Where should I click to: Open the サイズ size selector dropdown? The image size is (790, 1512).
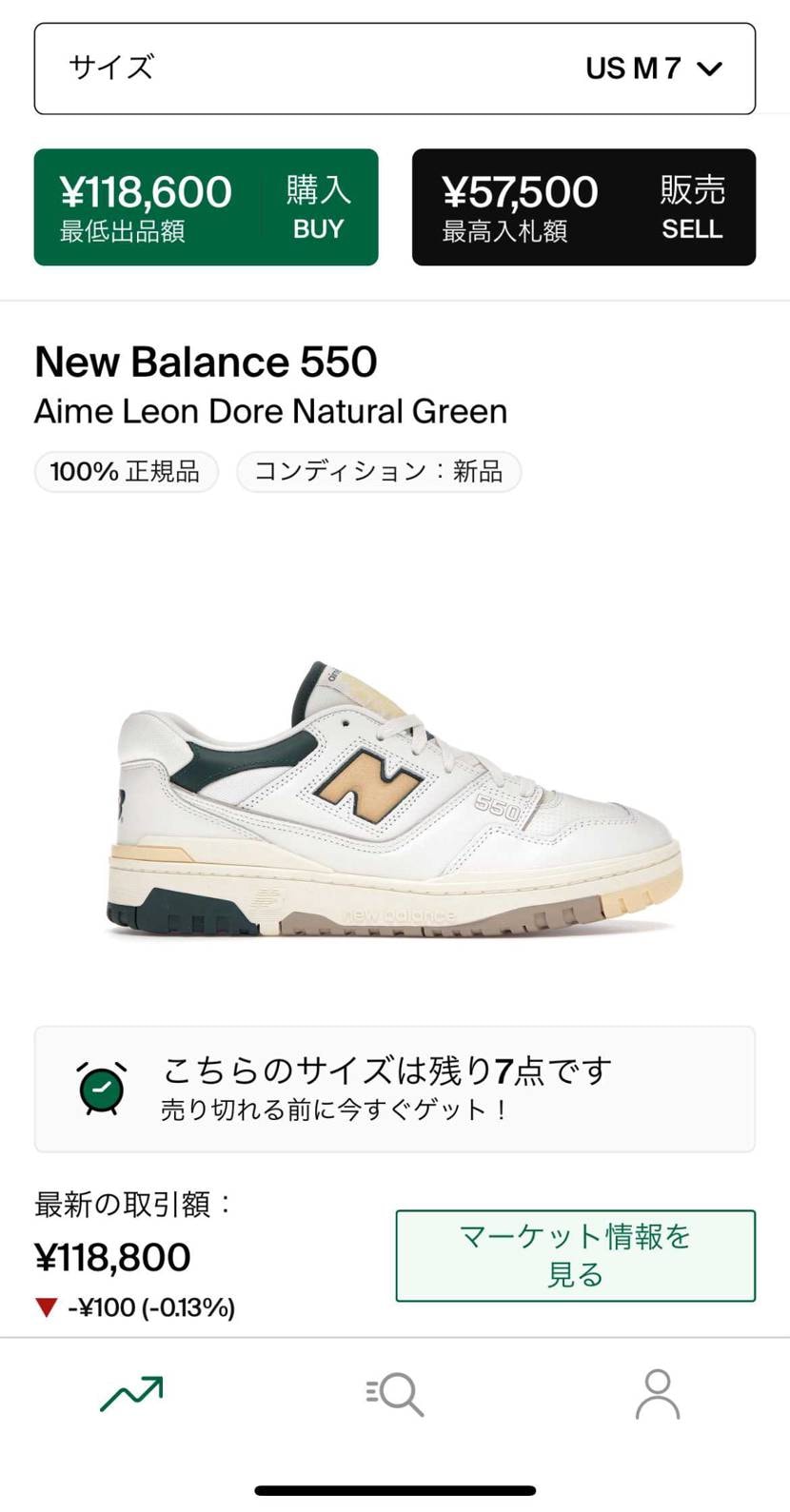click(x=395, y=69)
